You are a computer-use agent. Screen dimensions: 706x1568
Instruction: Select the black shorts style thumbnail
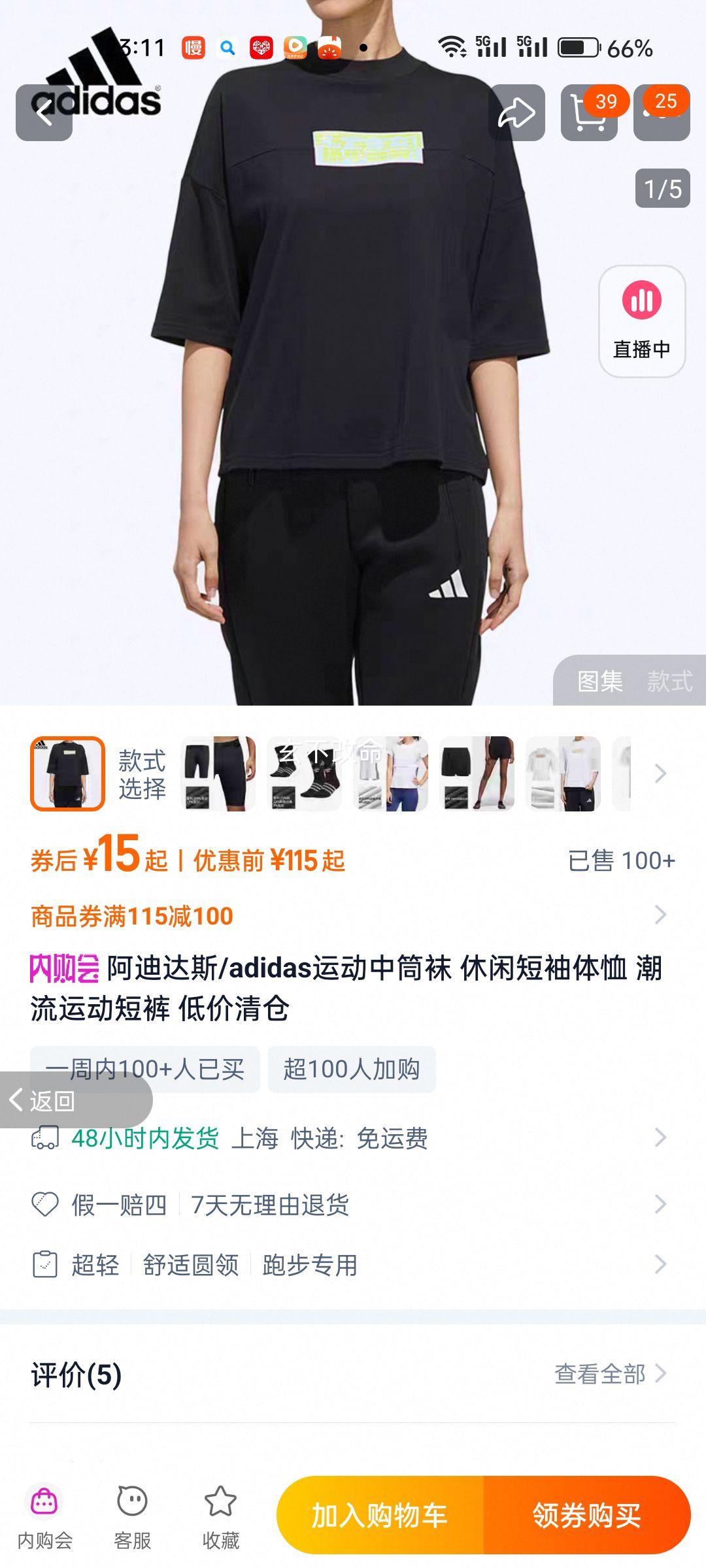click(x=477, y=774)
